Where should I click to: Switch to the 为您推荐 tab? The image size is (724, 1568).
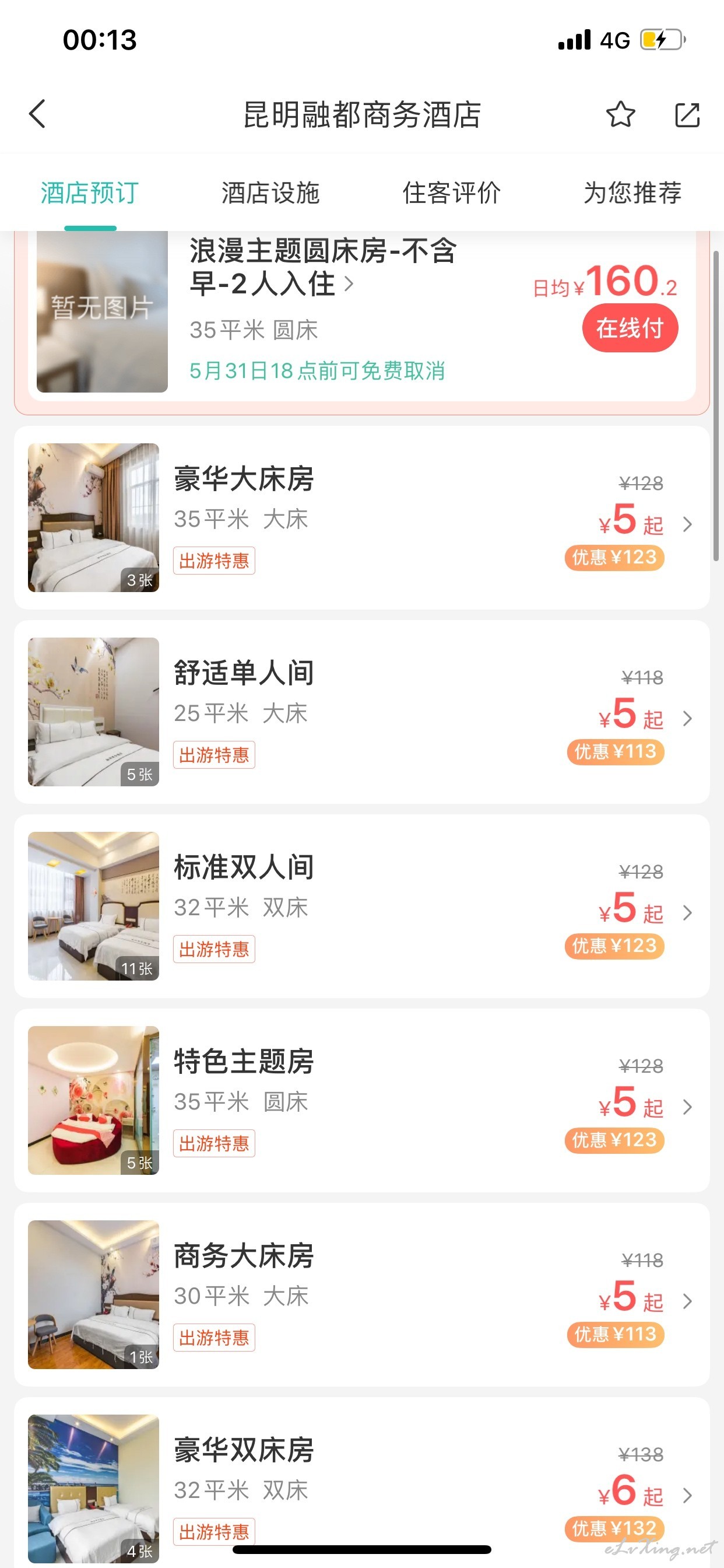pyautogui.click(x=632, y=193)
